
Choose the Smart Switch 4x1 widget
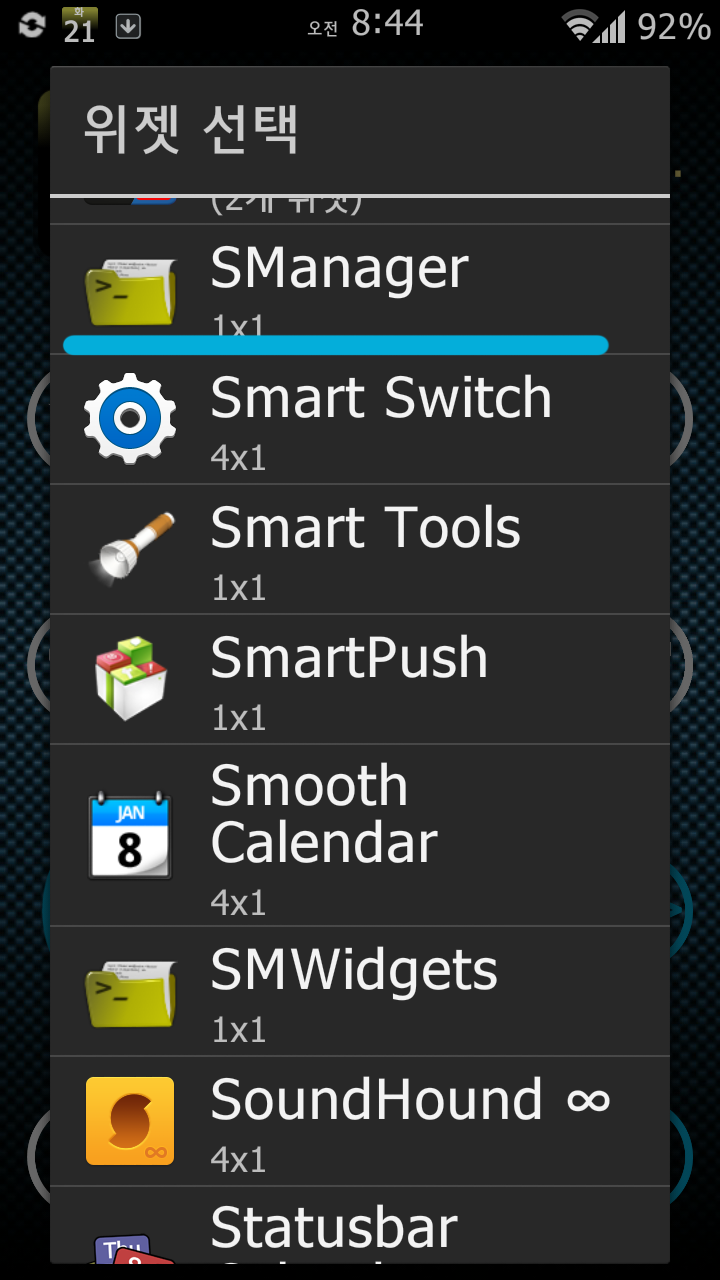pyautogui.click(x=360, y=420)
